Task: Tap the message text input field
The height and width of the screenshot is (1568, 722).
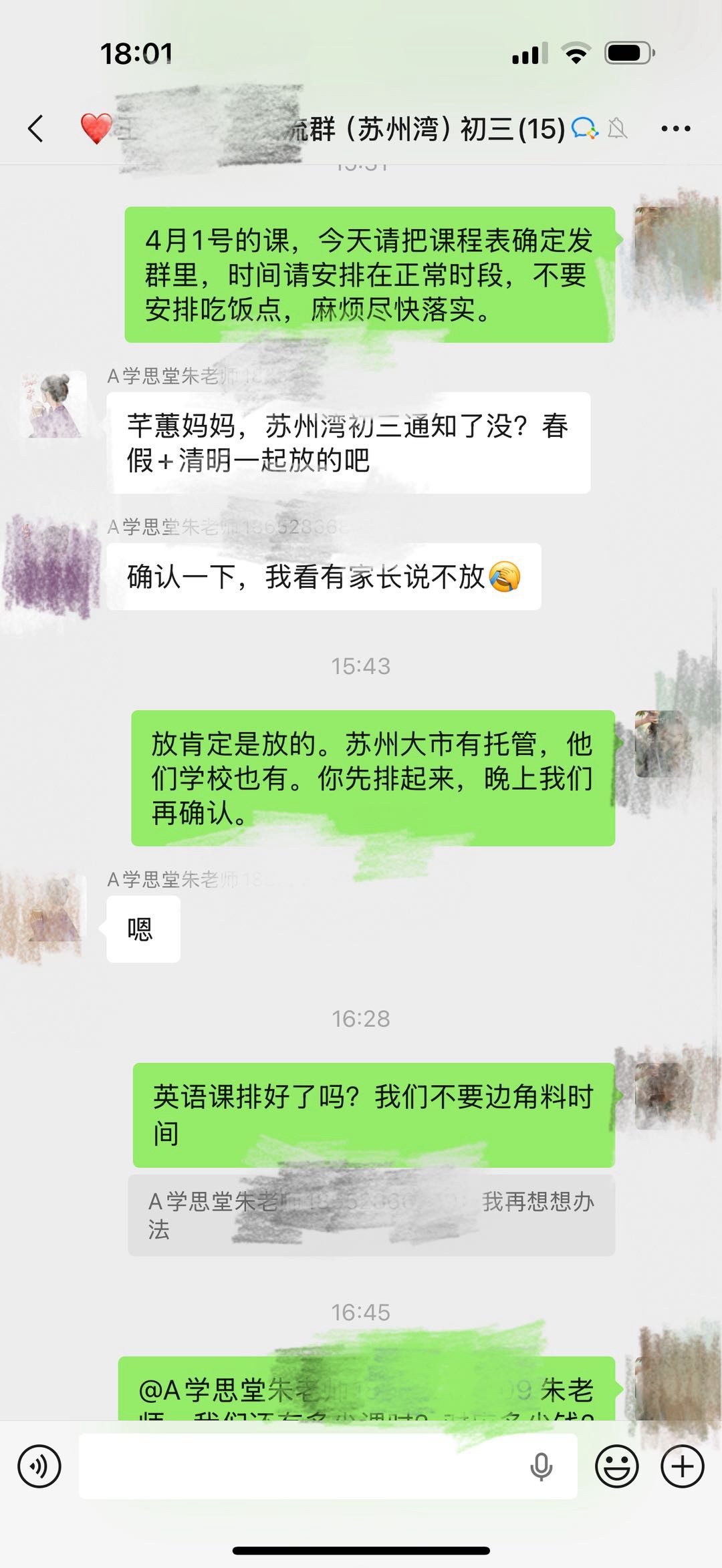Action: (301, 1466)
